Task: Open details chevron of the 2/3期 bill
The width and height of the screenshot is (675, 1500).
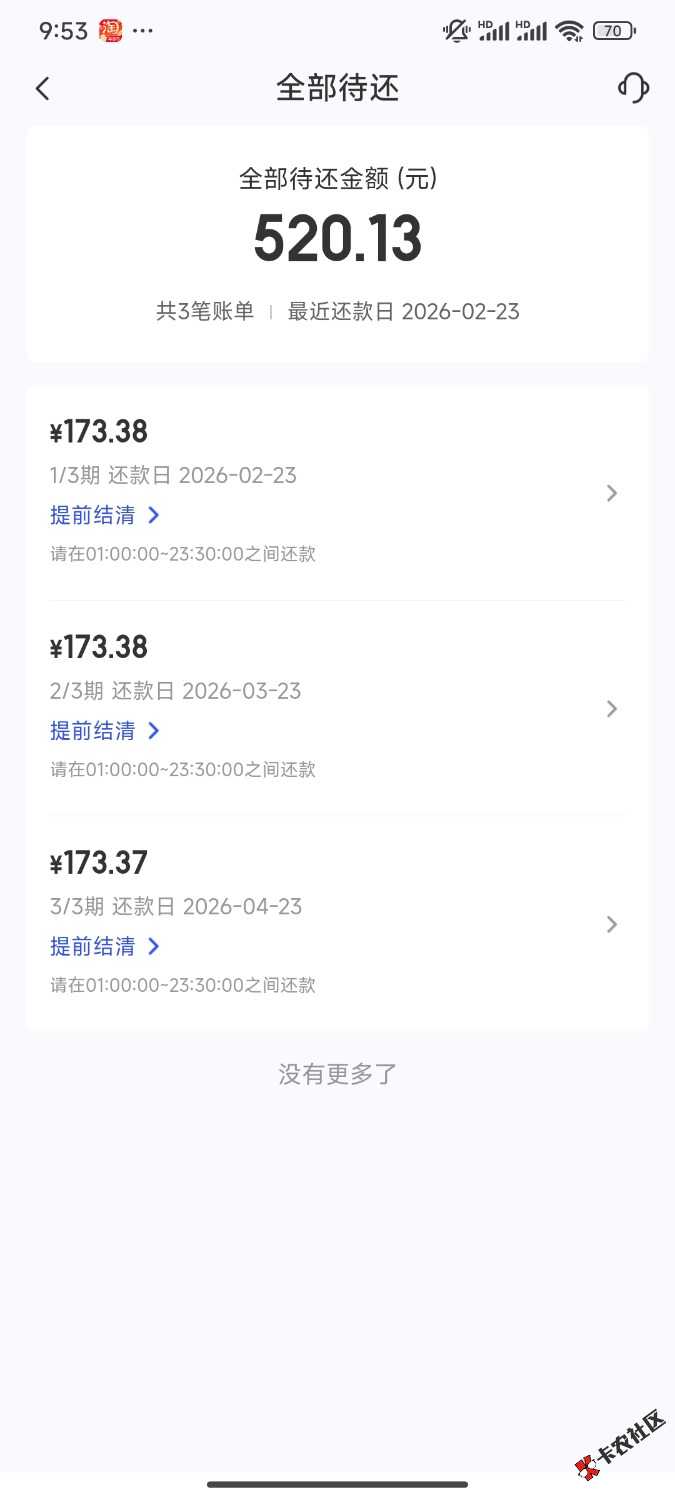Action: [x=612, y=709]
